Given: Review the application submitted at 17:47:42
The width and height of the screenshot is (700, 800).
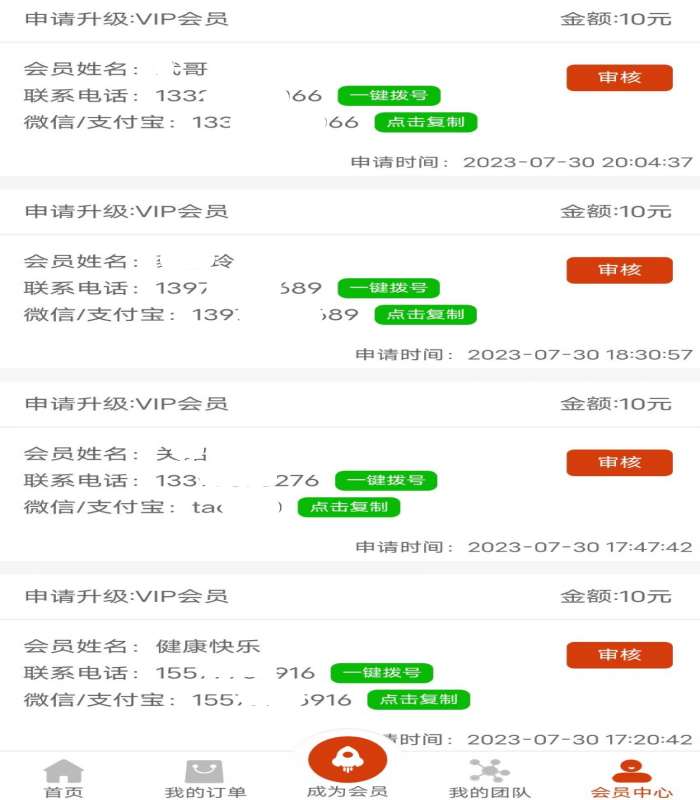Looking at the screenshot, I should [619, 463].
